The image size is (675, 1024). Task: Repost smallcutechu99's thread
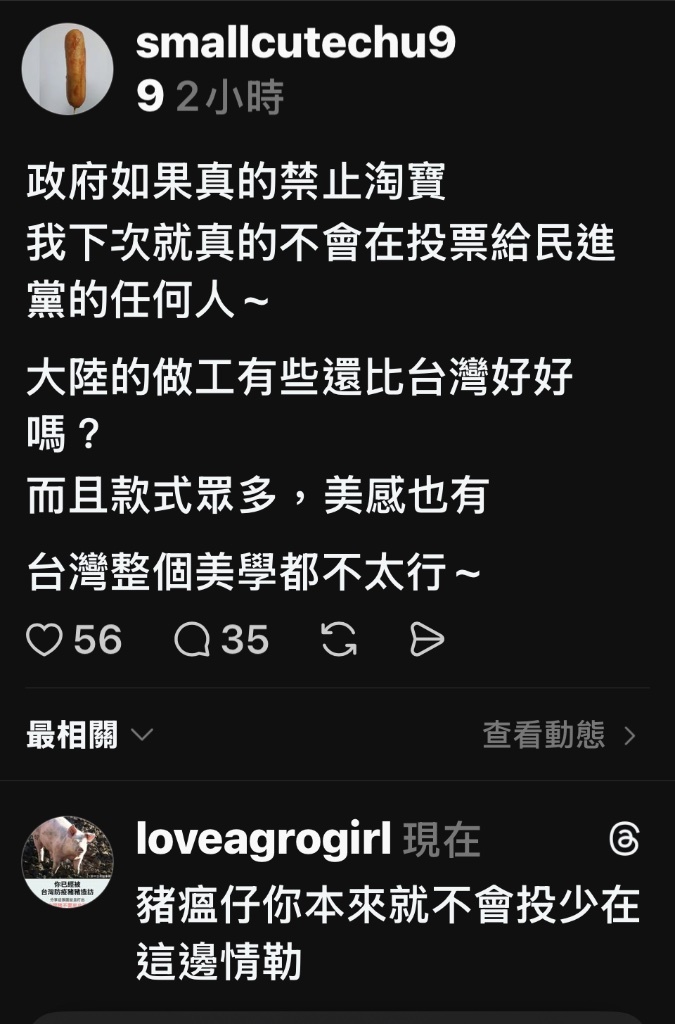[340, 640]
